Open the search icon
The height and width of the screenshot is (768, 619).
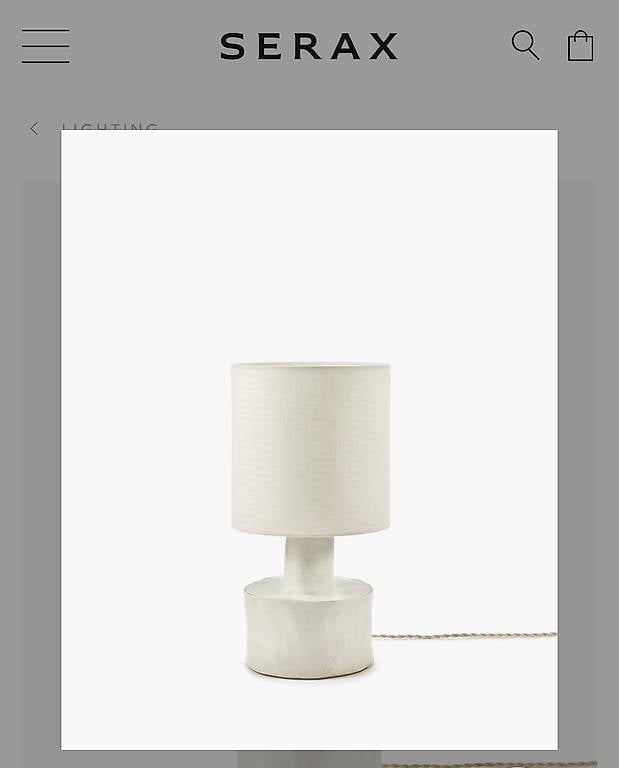pos(525,45)
